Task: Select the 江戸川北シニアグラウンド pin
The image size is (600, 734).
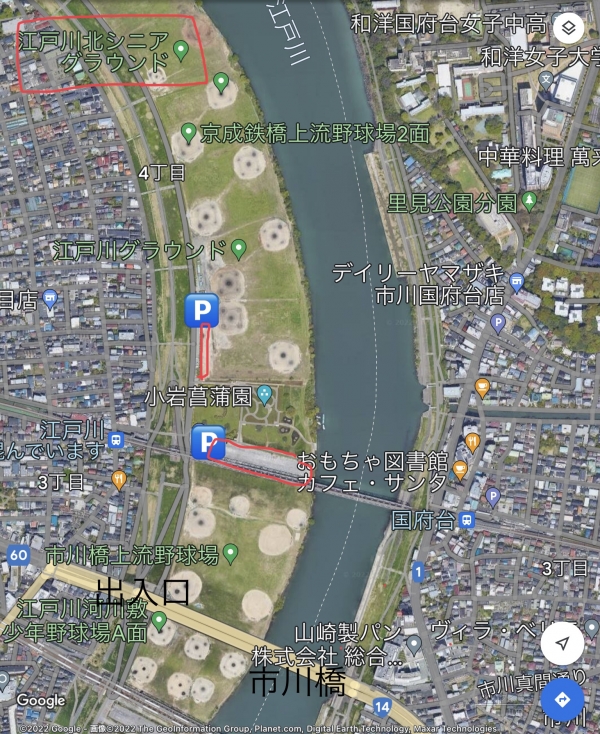Action: pos(181,48)
